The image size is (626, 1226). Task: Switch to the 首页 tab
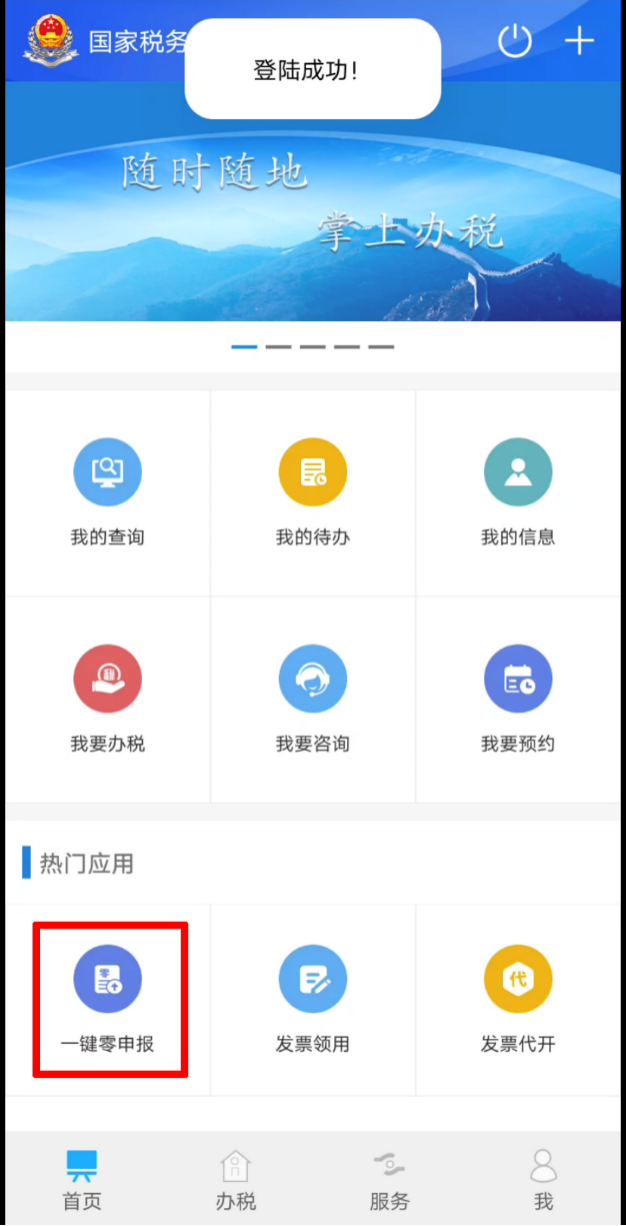point(82,1180)
